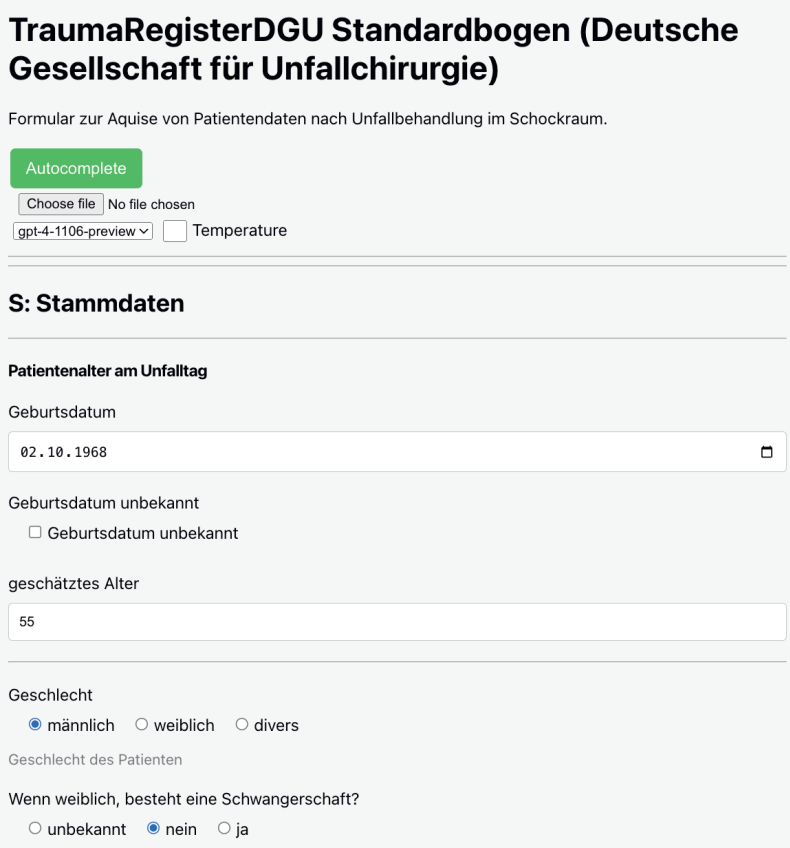Choose a file to upload
The width and height of the screenshot is (790, 848).
[61, 204]
